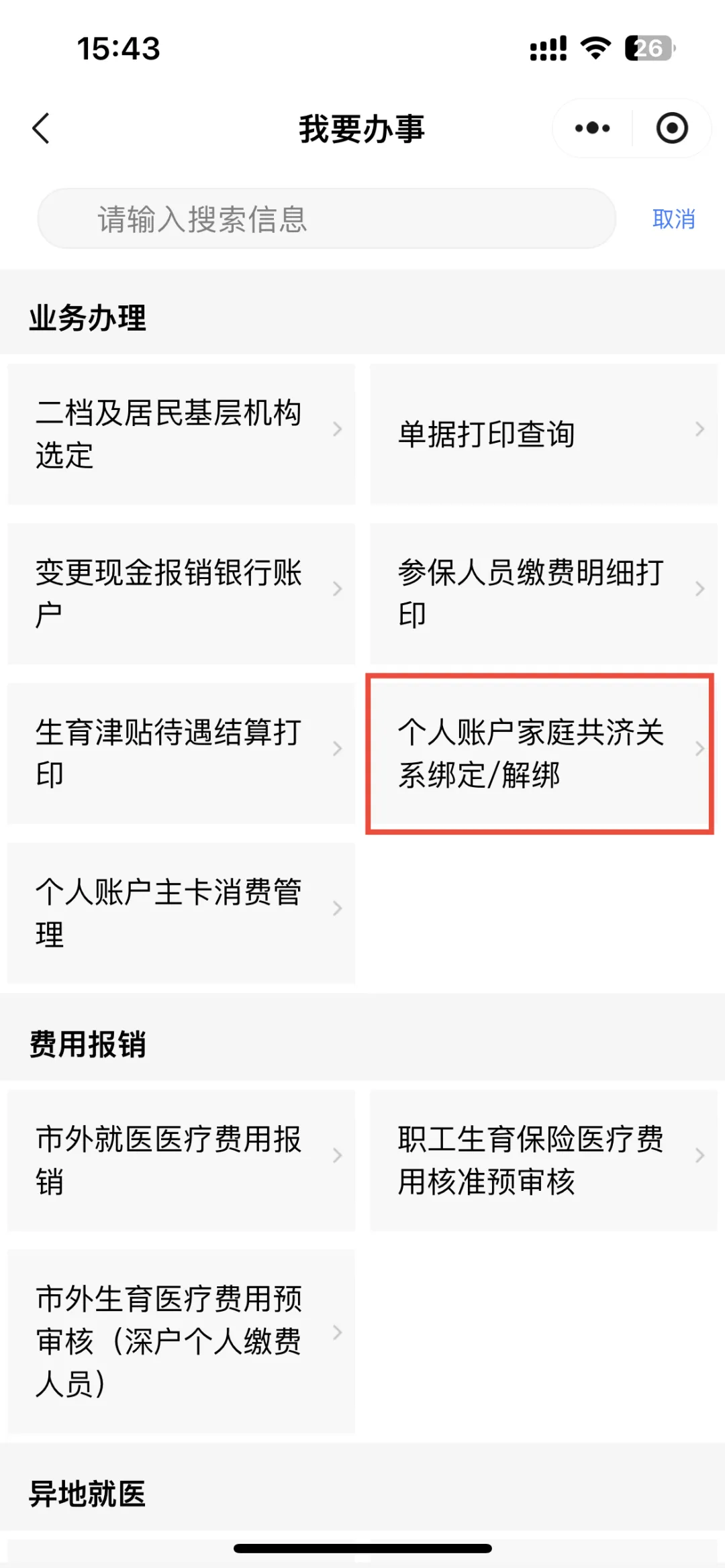Open 二档及居民基层机构选定
The height and width of the screenshot is (1568, 725).
pos(181,434)
